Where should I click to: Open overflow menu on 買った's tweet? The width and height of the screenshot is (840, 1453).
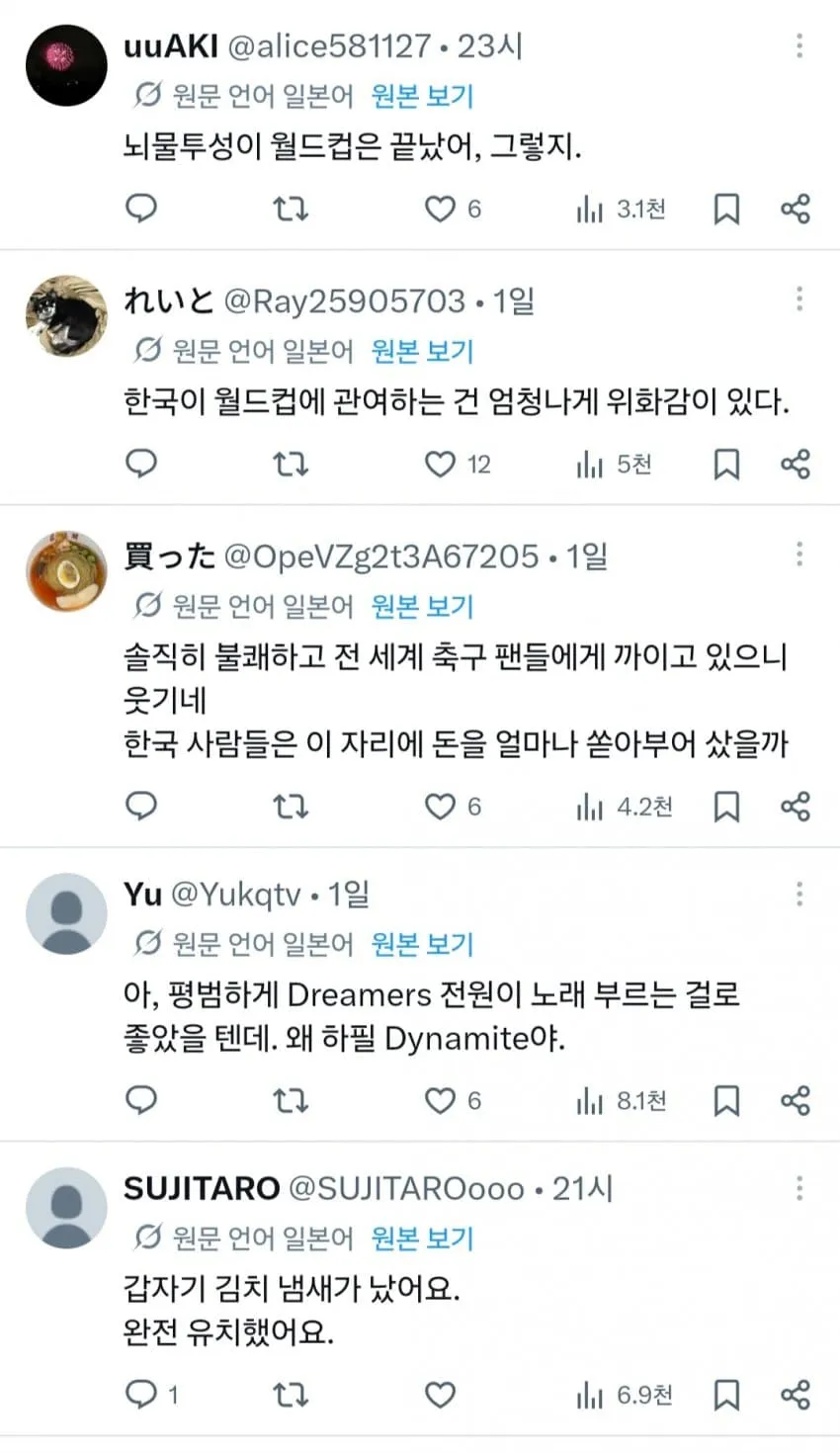pyautogui.click(x=799, y=555)
